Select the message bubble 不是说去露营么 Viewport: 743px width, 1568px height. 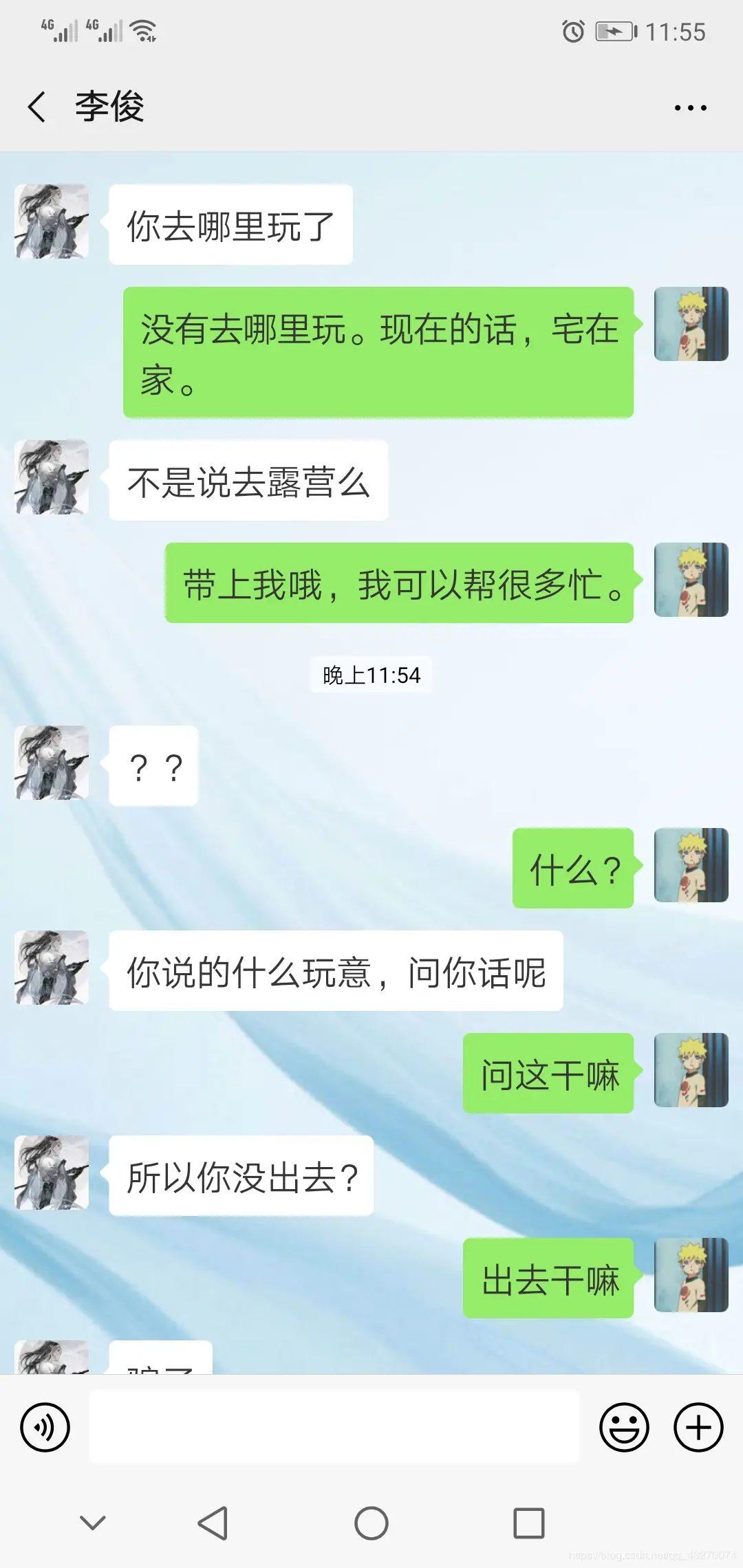[x=248, y=481]
